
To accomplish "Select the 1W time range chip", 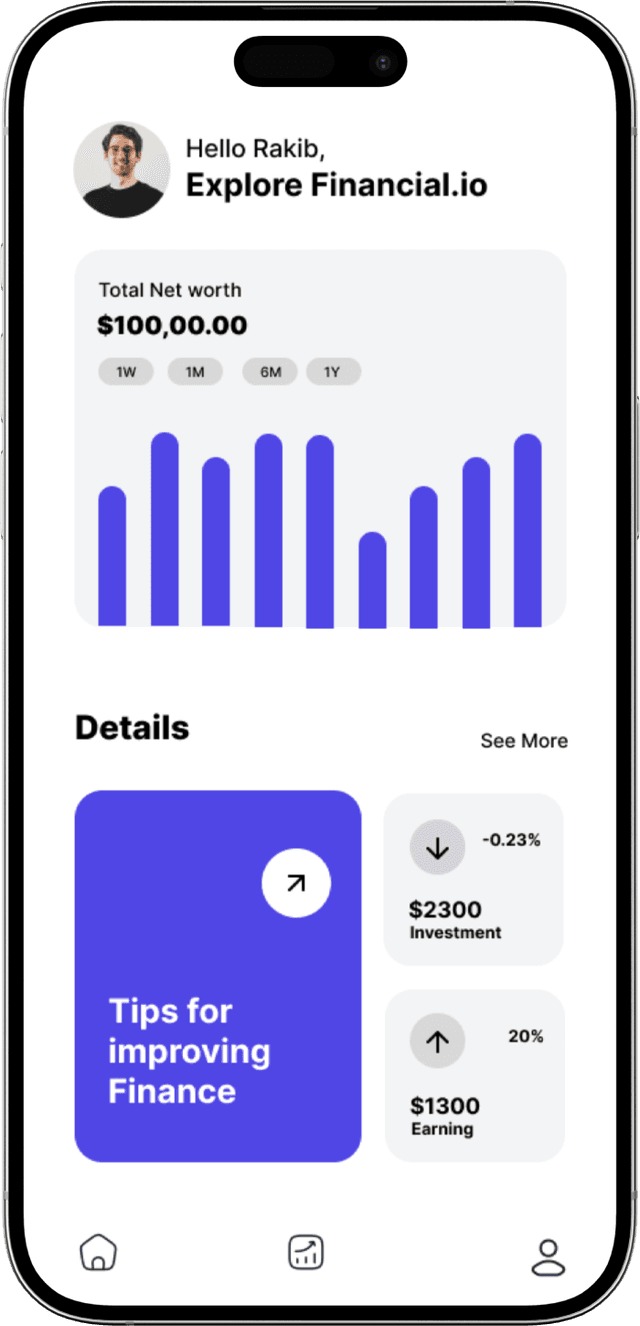I will pyautogui.click(x=125, y=372).
